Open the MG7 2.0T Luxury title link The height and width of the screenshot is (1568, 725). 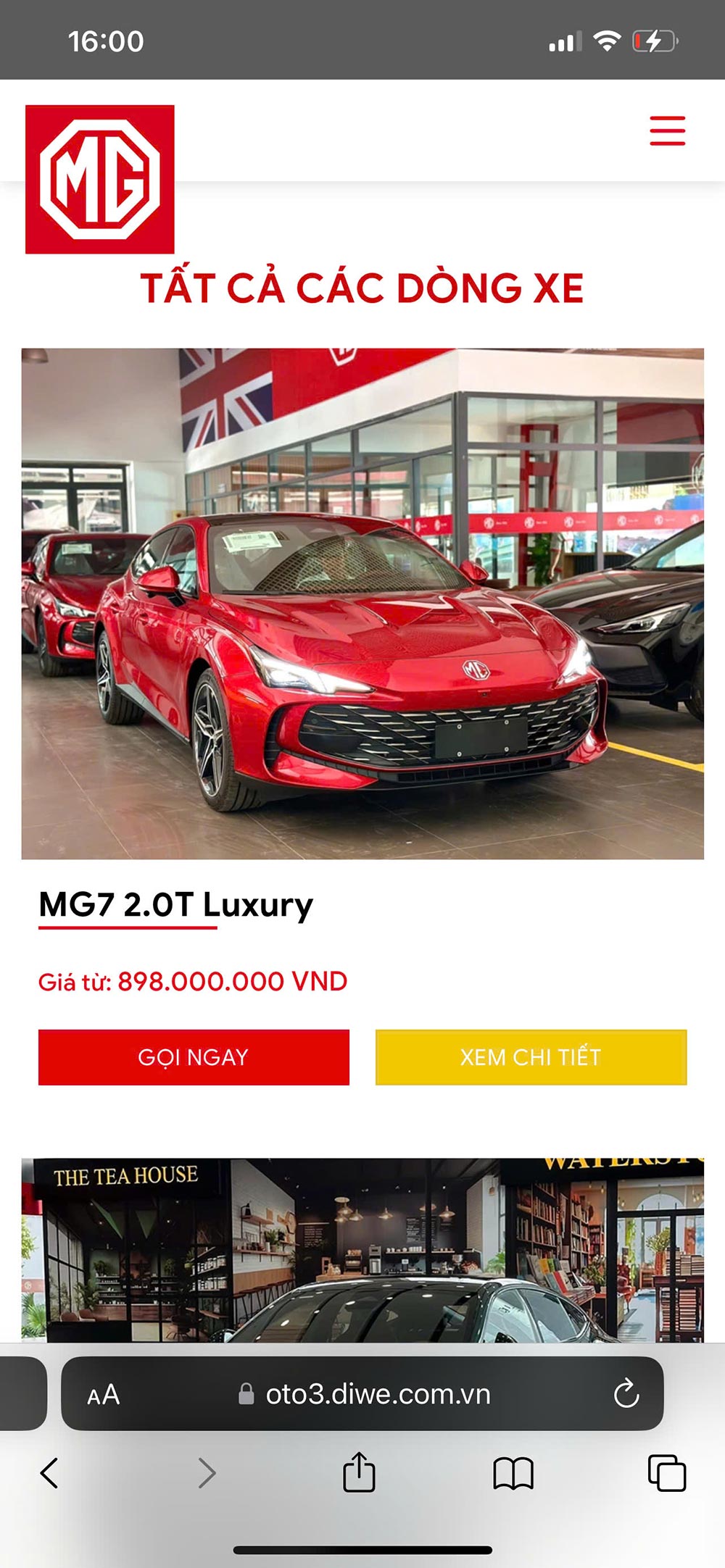tap(175, 905)
